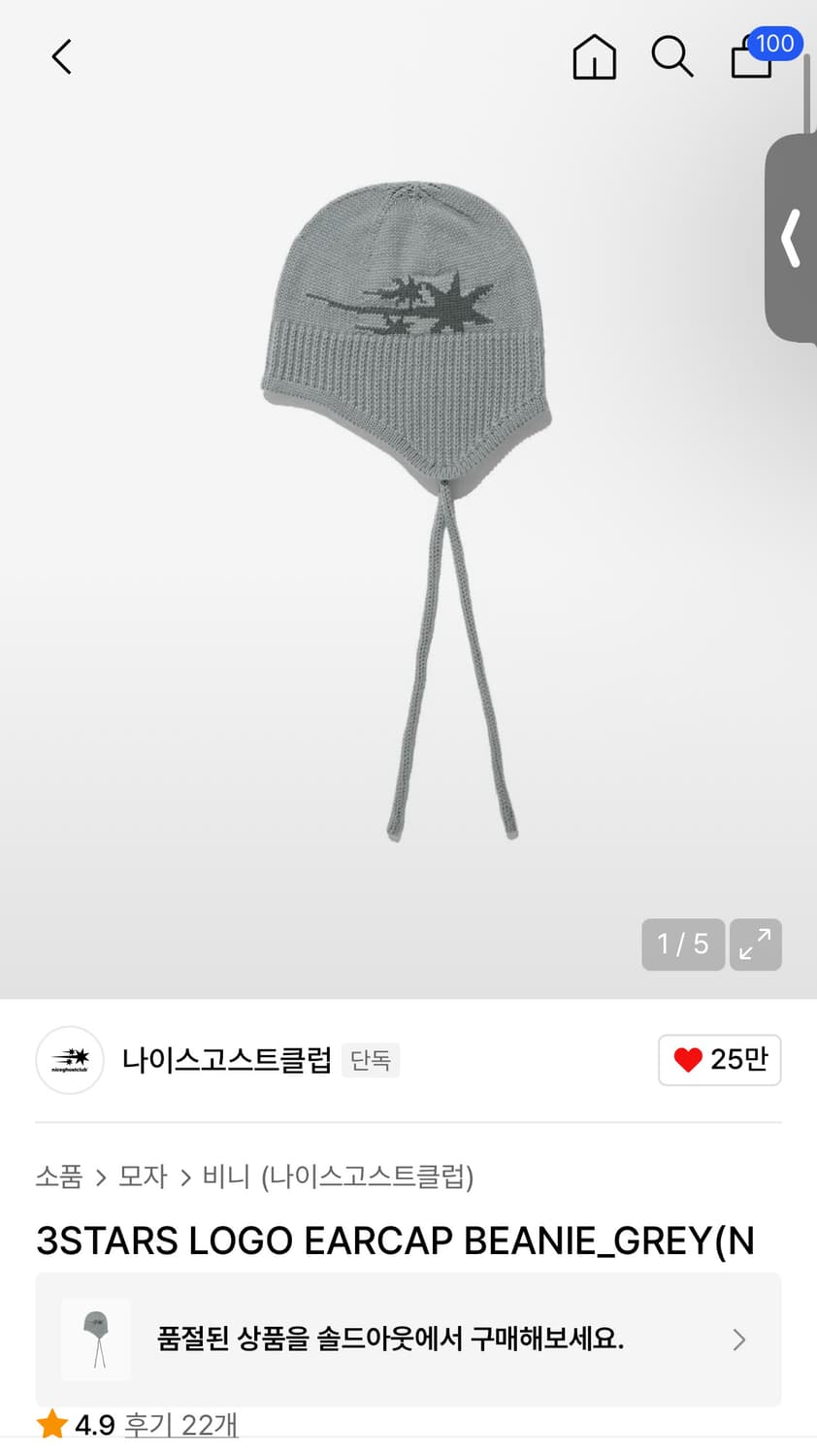
Task: Tap the back arrow to return
Action: point(61,56)
